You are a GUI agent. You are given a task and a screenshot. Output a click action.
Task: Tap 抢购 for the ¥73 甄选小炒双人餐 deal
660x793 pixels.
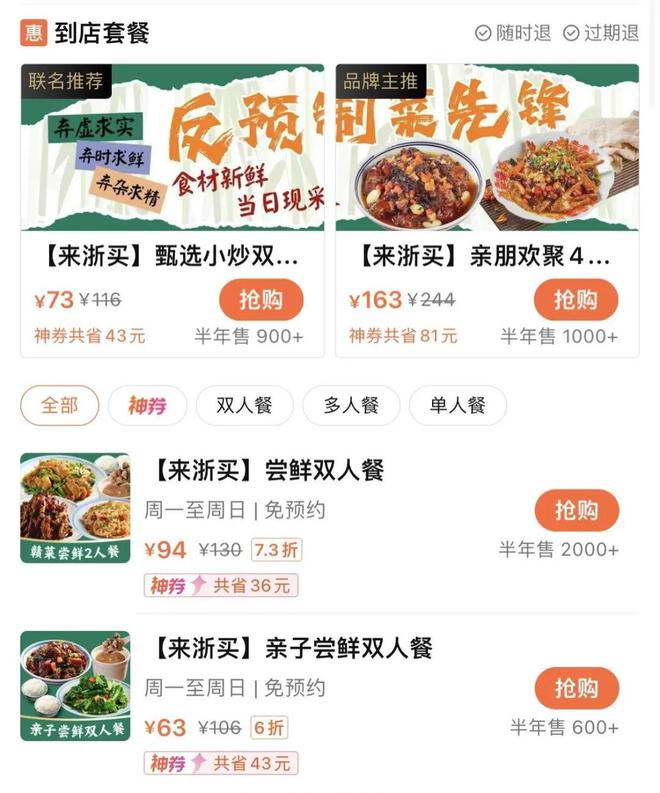tap(260, 300)
